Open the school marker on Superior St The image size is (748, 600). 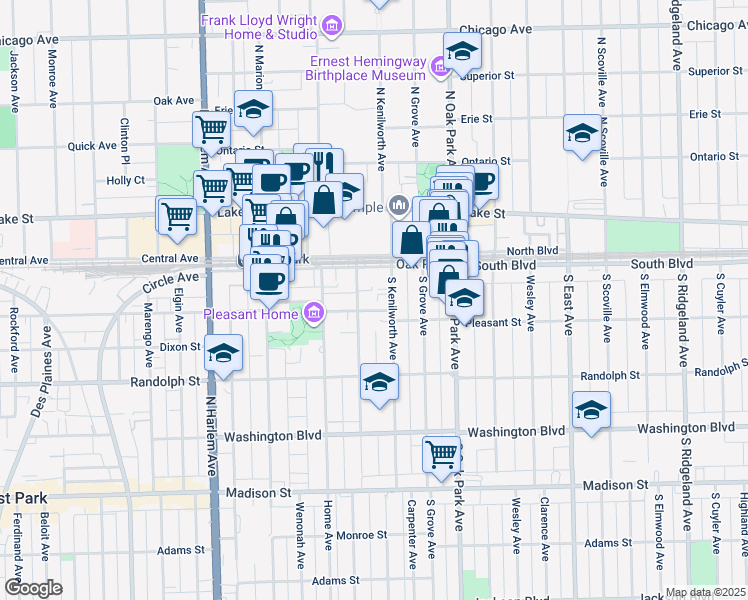coord(462,52)
